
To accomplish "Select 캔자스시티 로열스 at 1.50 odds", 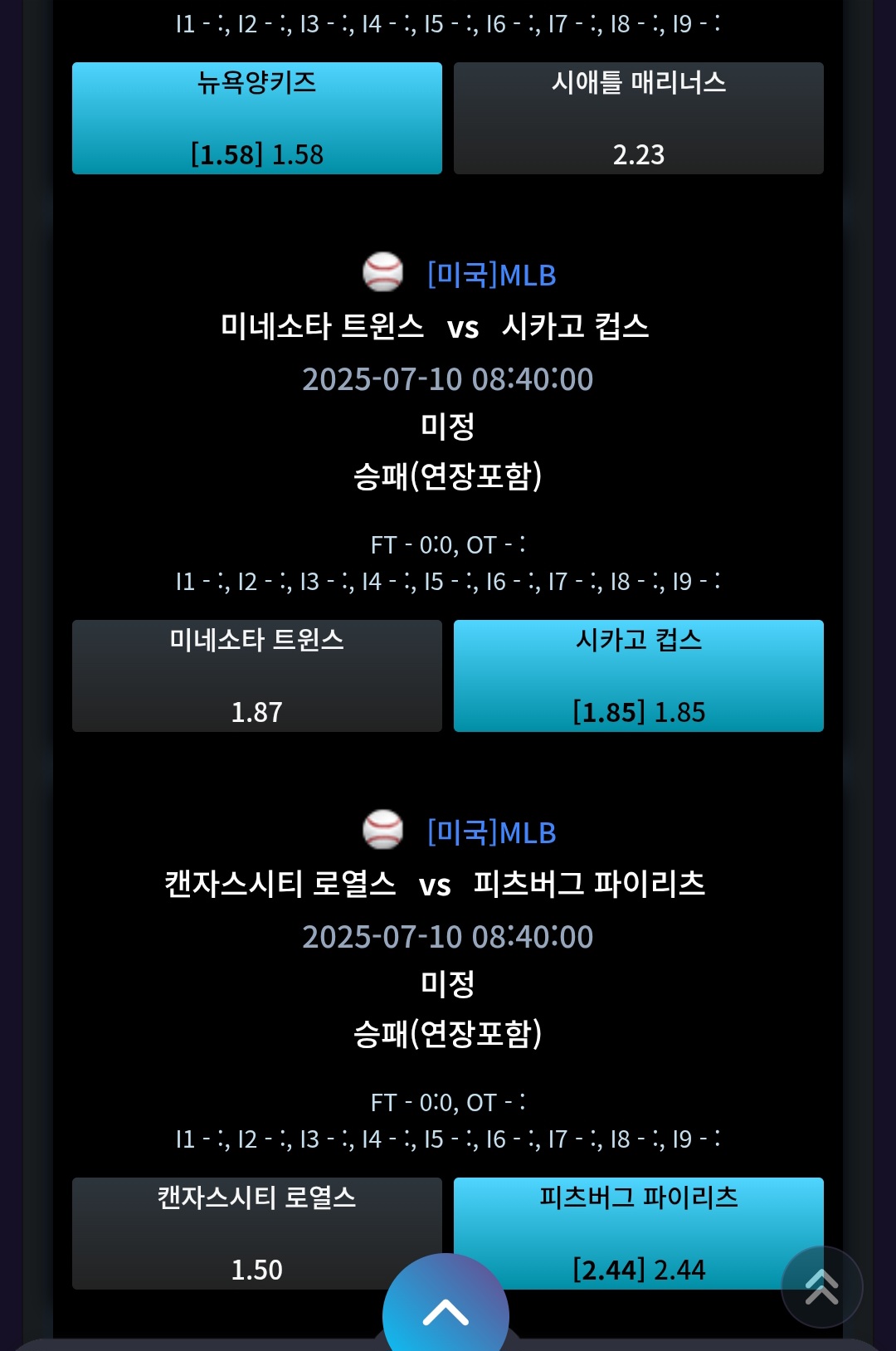I will click(257, 1233).
